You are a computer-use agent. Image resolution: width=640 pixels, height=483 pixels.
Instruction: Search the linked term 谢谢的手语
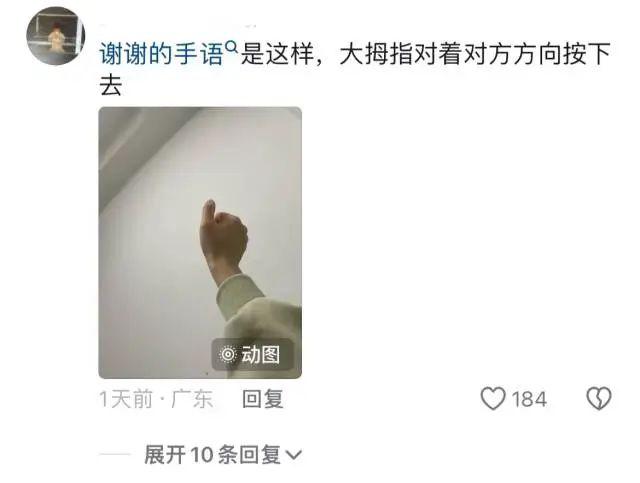click(166, 55)
